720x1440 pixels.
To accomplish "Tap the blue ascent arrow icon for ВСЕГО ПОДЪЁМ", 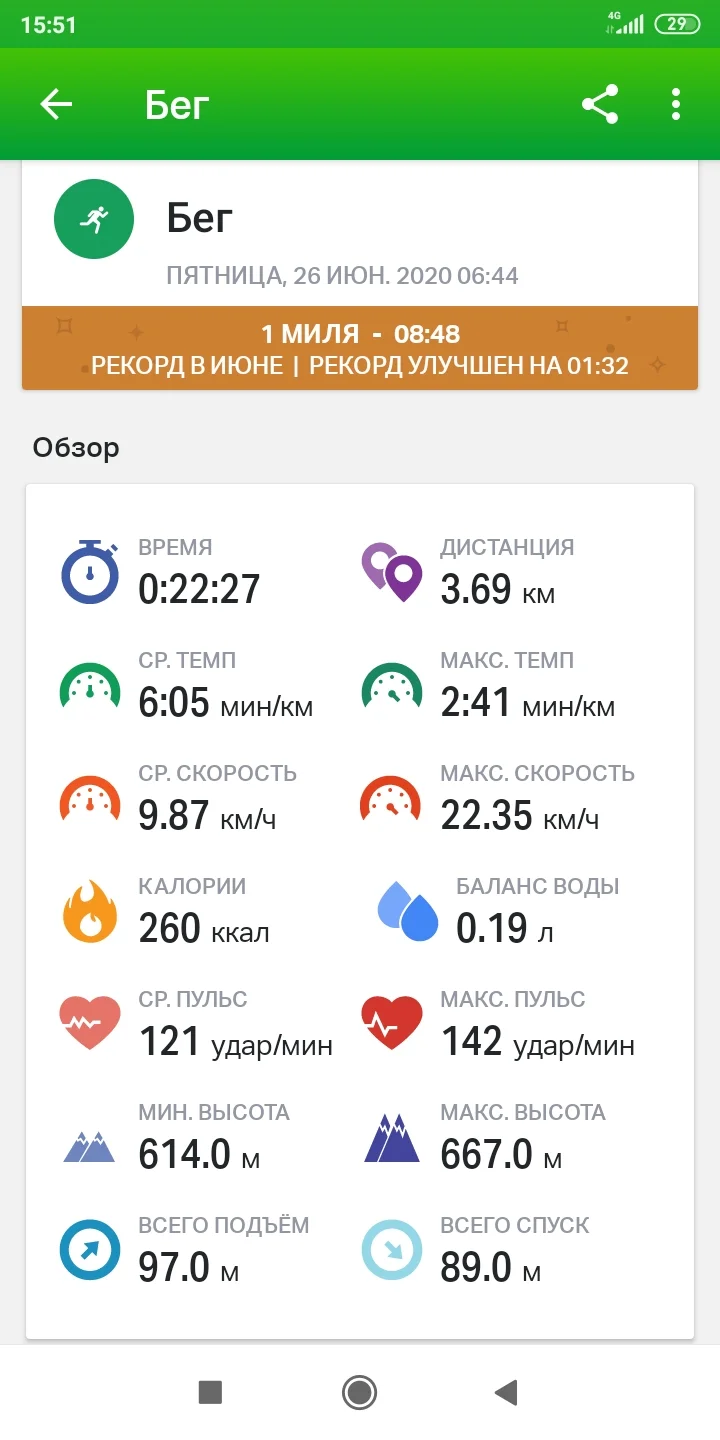I will (90, 1249).
